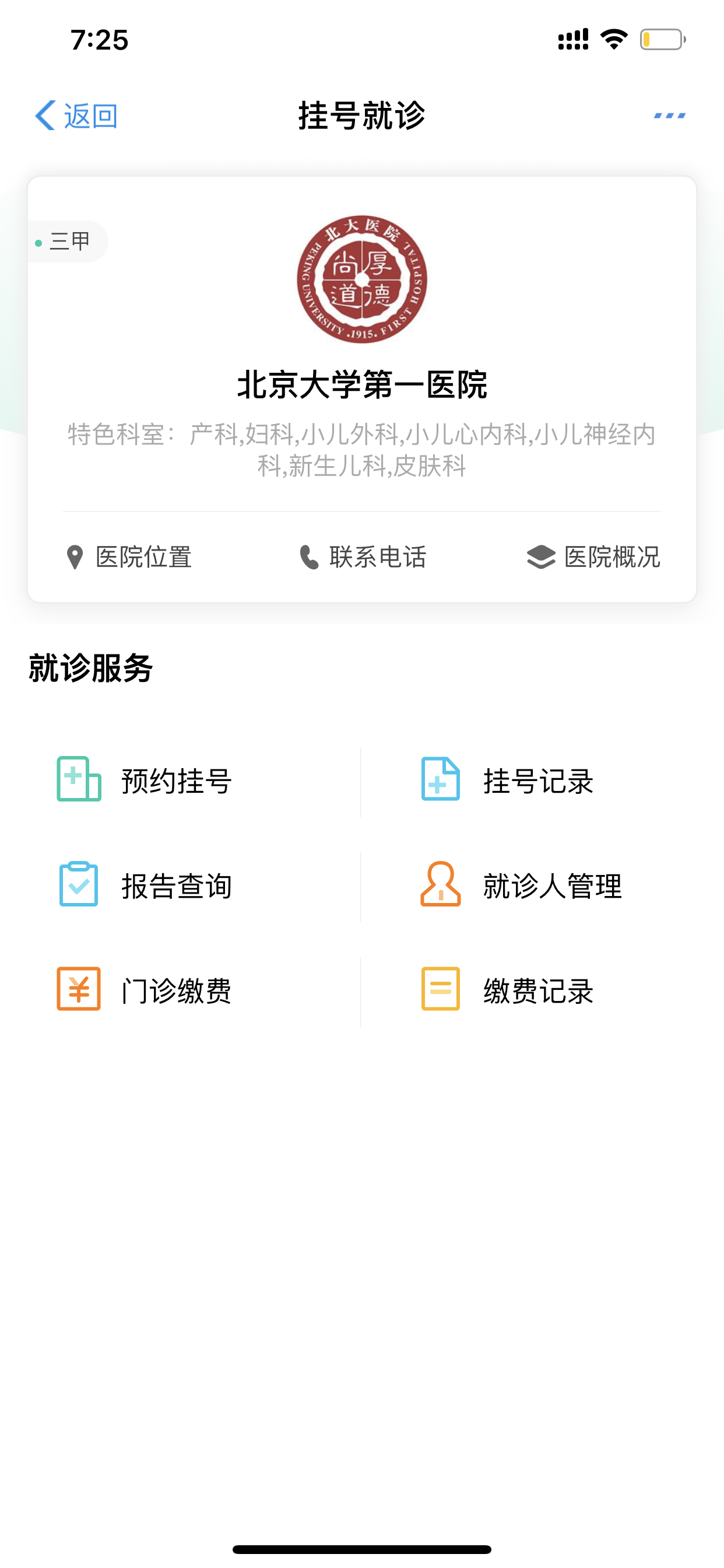Screen dimensions: 724x1568
Task: Open 就诊人管理 patient management
Action: (x=521, y=885)
